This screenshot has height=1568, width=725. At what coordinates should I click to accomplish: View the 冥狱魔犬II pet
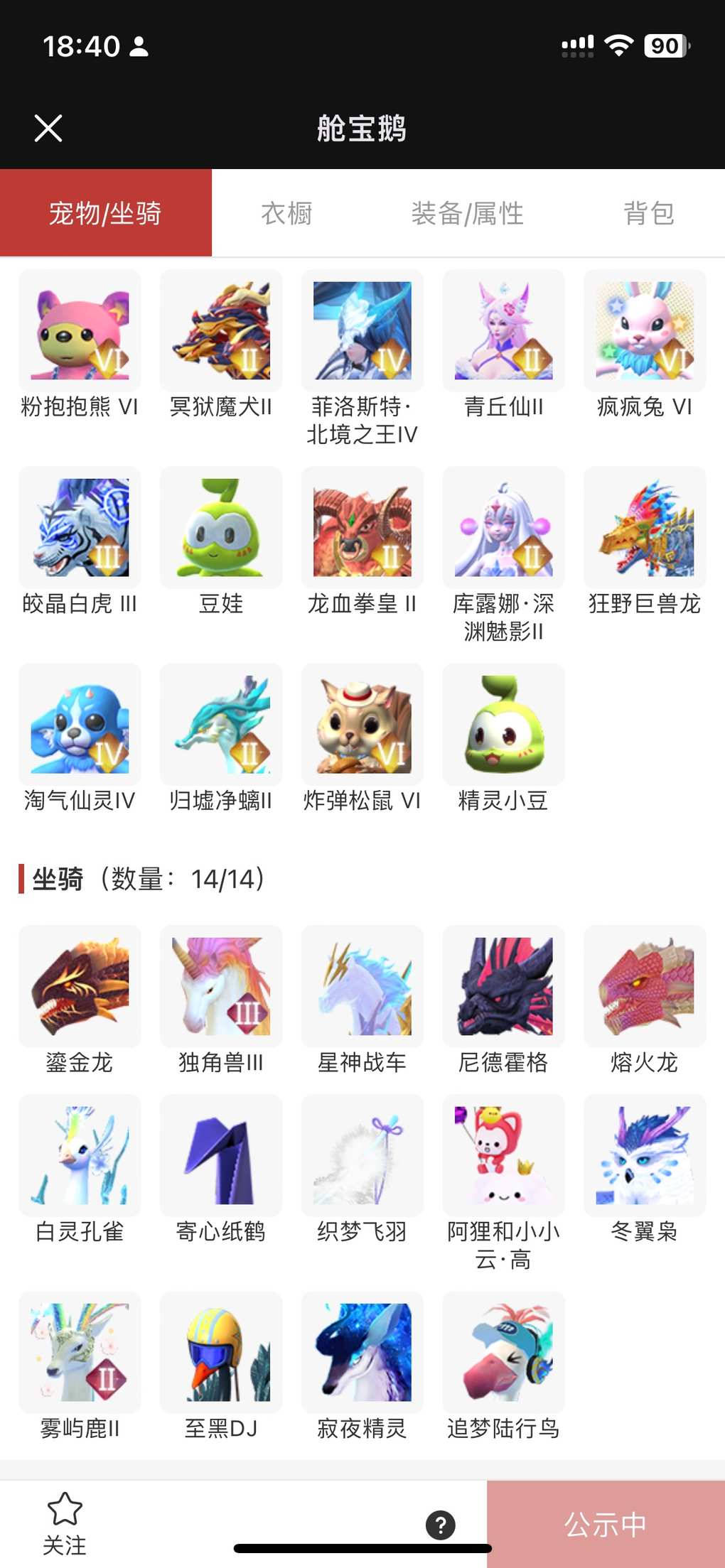coord(221,331)
